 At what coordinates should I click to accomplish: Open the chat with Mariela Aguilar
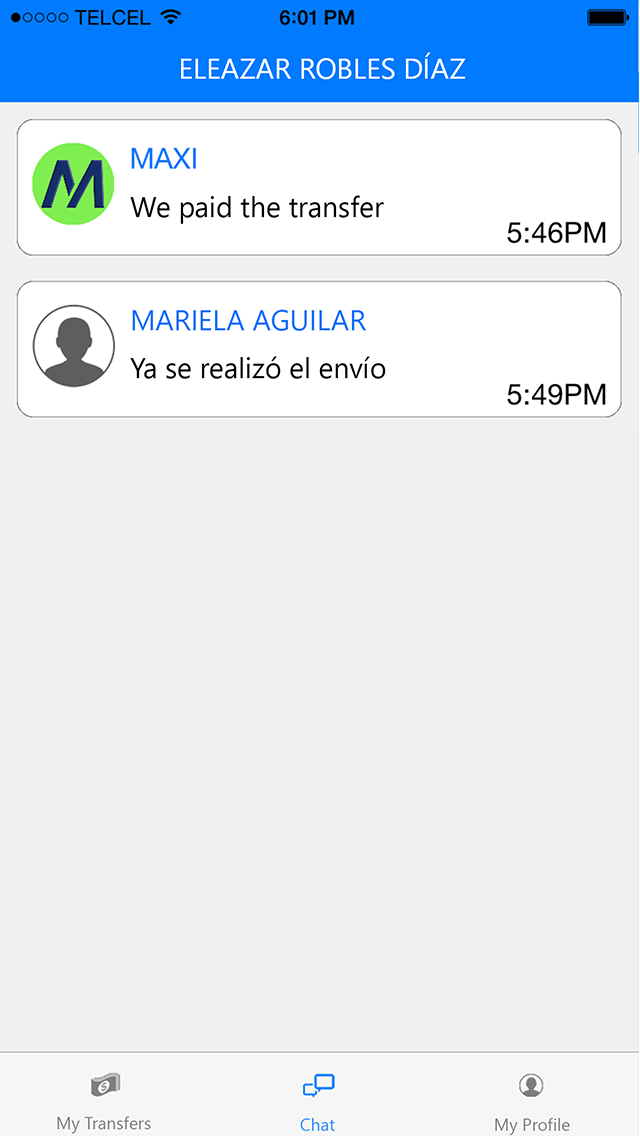click(x=319, y=349)
